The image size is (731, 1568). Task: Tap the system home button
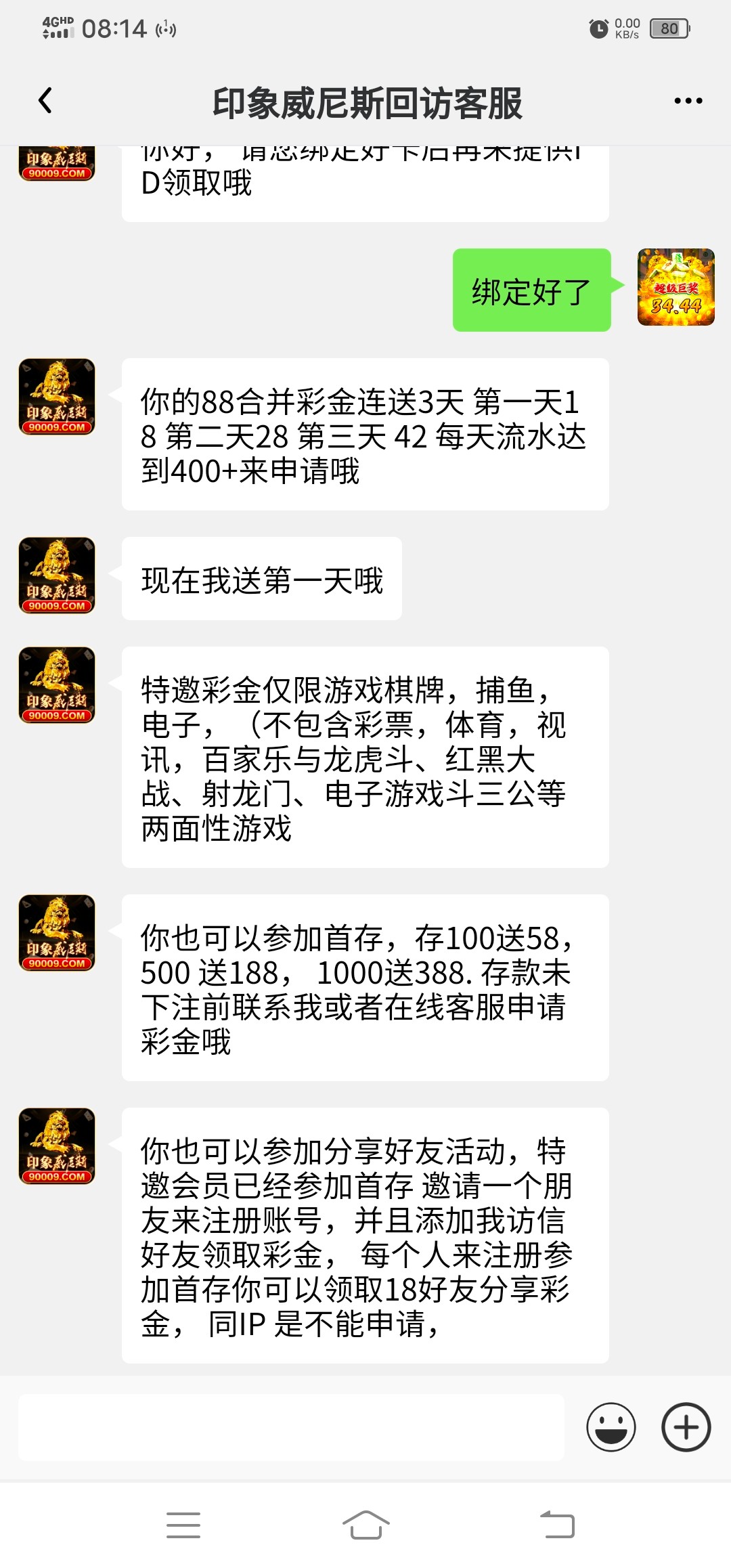pyautogui.click(x=365, y=1525)
